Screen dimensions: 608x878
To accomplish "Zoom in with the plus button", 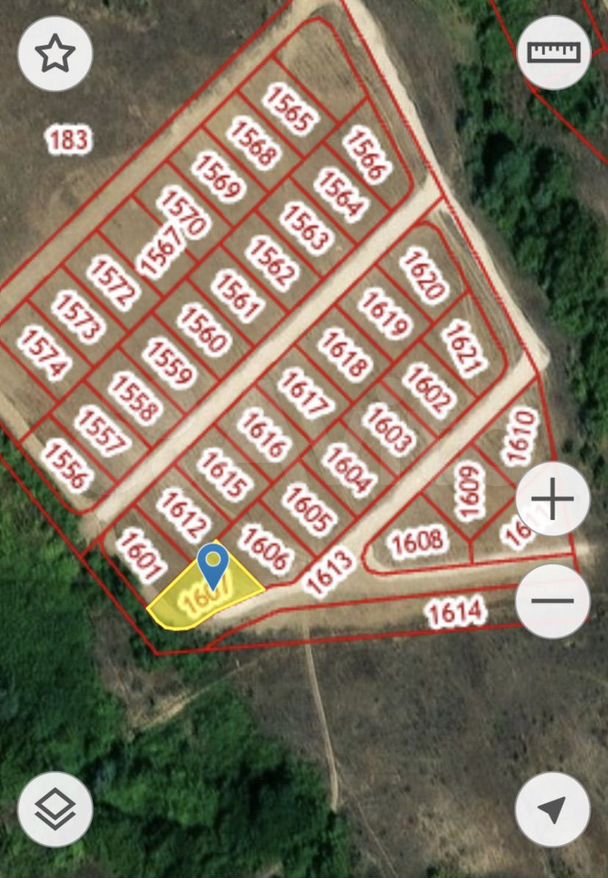I will point(553,500).
